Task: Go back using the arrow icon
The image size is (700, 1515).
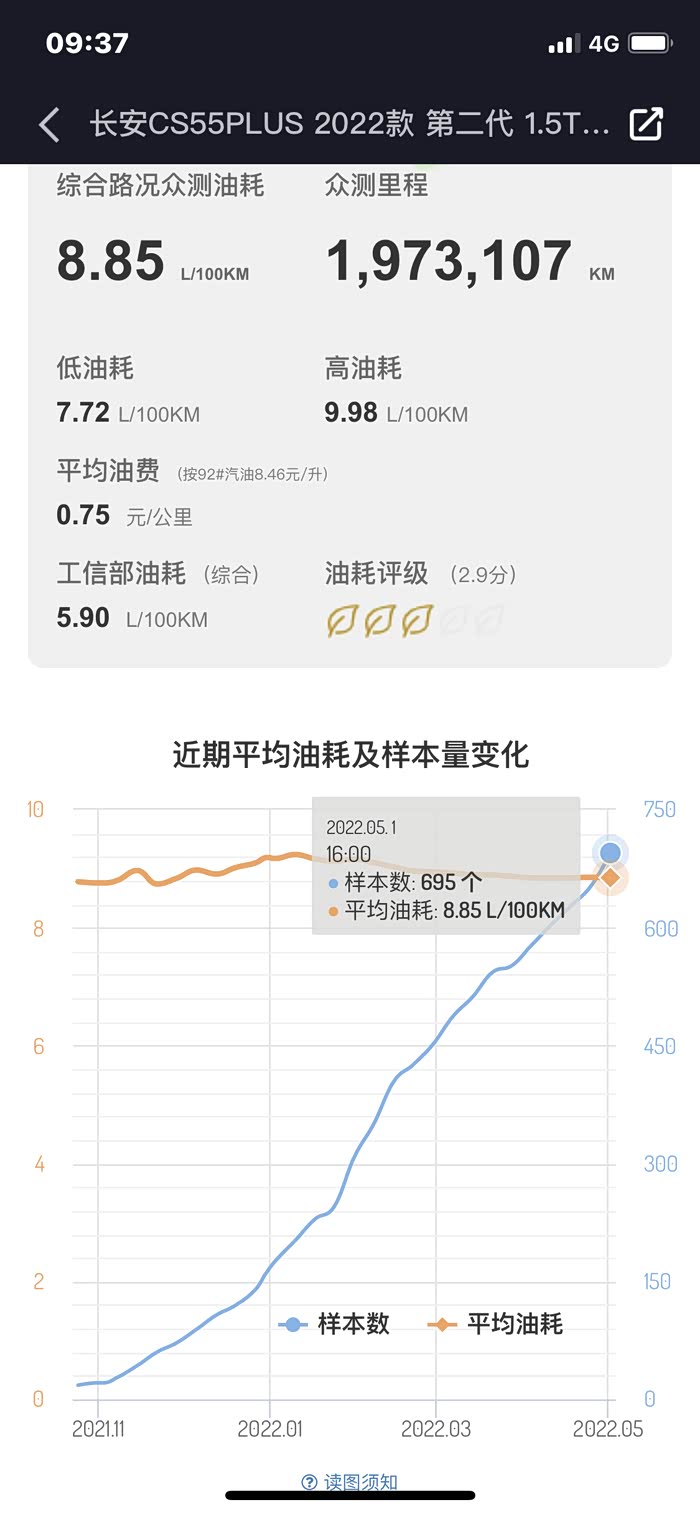Action: pyautogui.click(x=49, y=124)
